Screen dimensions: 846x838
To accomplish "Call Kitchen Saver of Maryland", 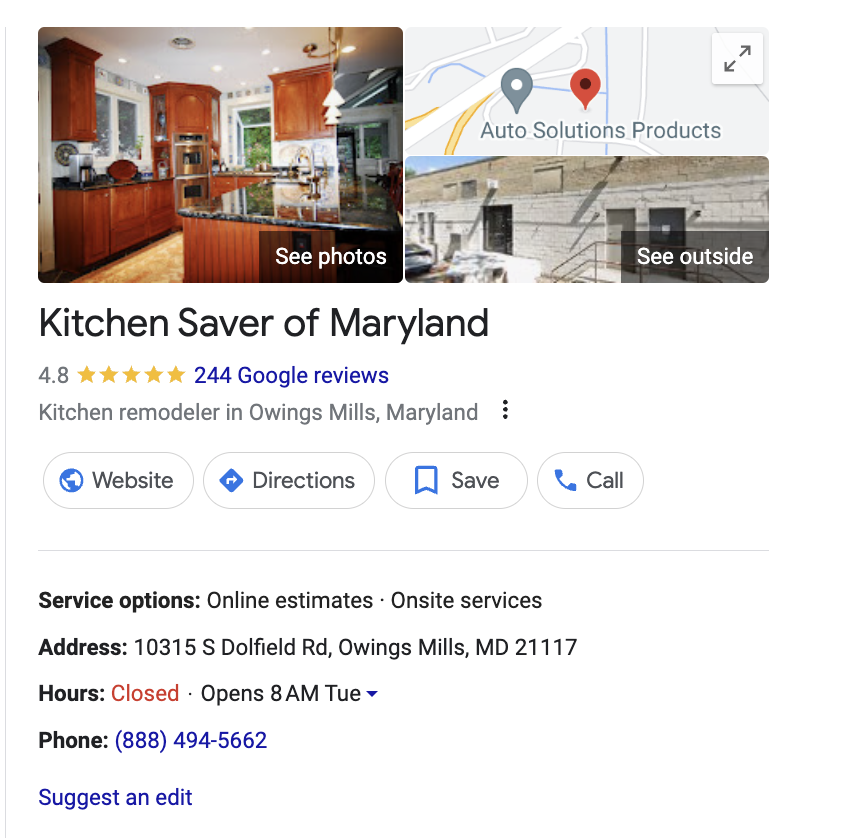I will tap(590, 481).
